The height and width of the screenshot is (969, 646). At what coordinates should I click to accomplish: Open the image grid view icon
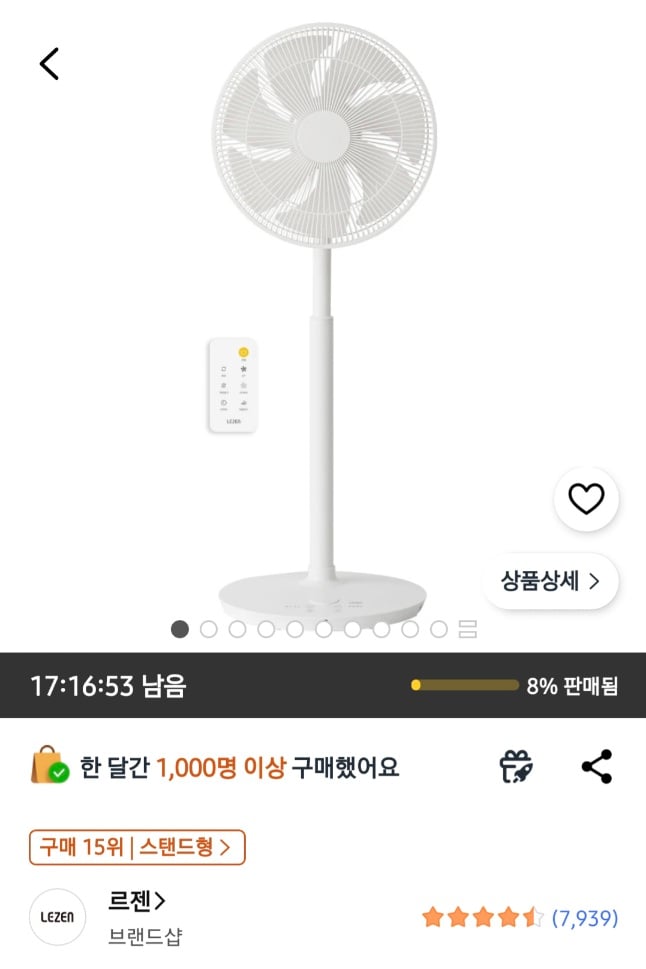[467, 629]
